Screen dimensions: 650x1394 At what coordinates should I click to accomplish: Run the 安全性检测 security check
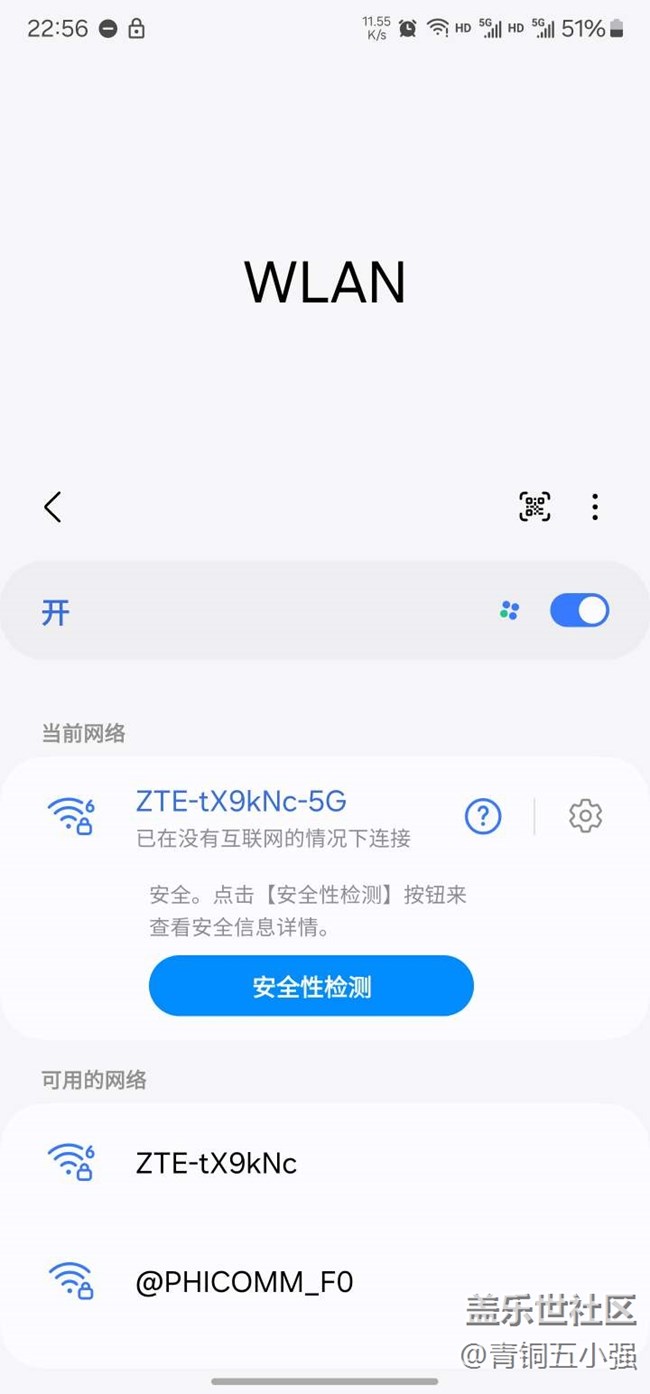coord(311,987)
